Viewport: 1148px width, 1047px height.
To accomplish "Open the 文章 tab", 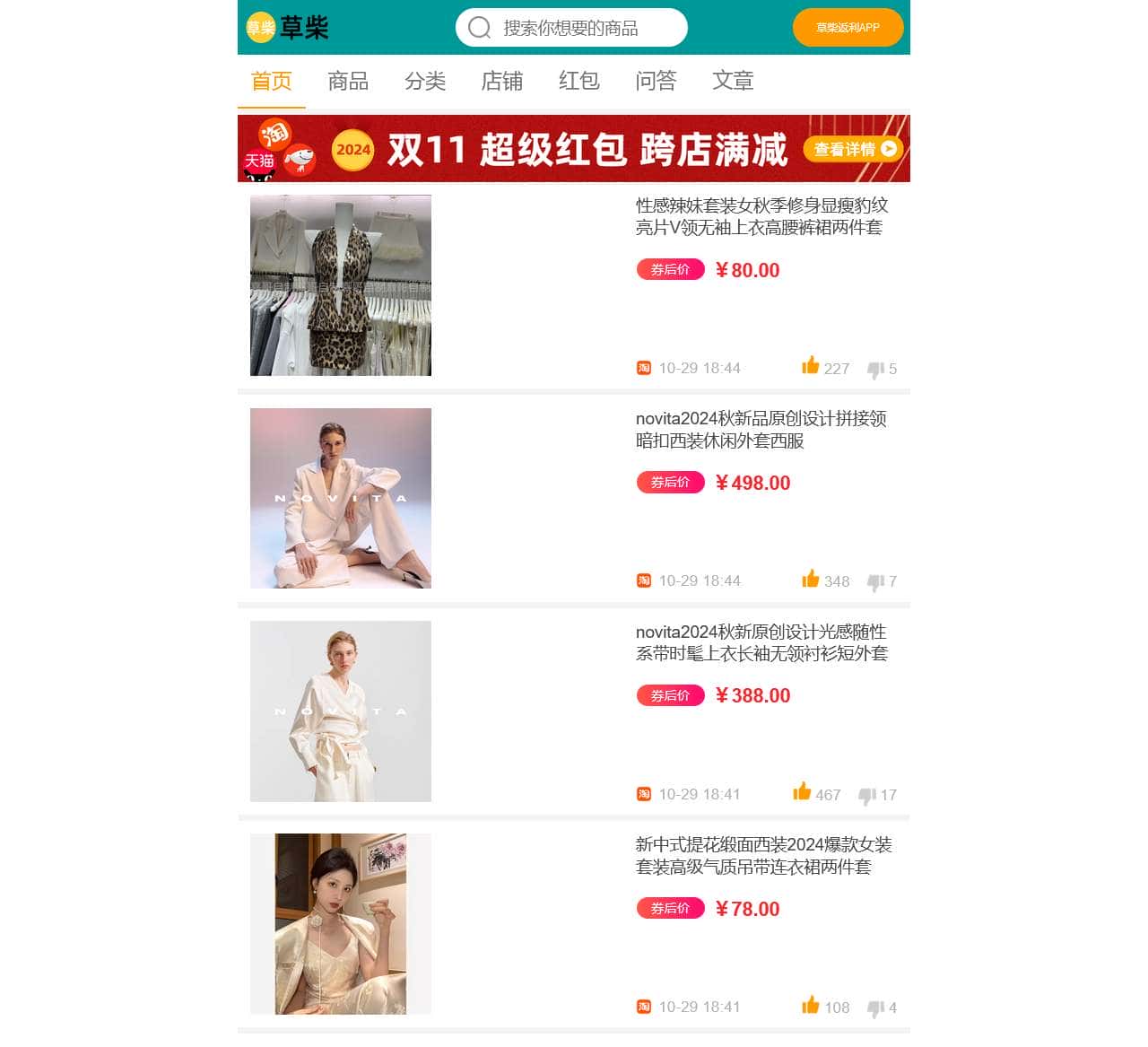I will (733, 82).
